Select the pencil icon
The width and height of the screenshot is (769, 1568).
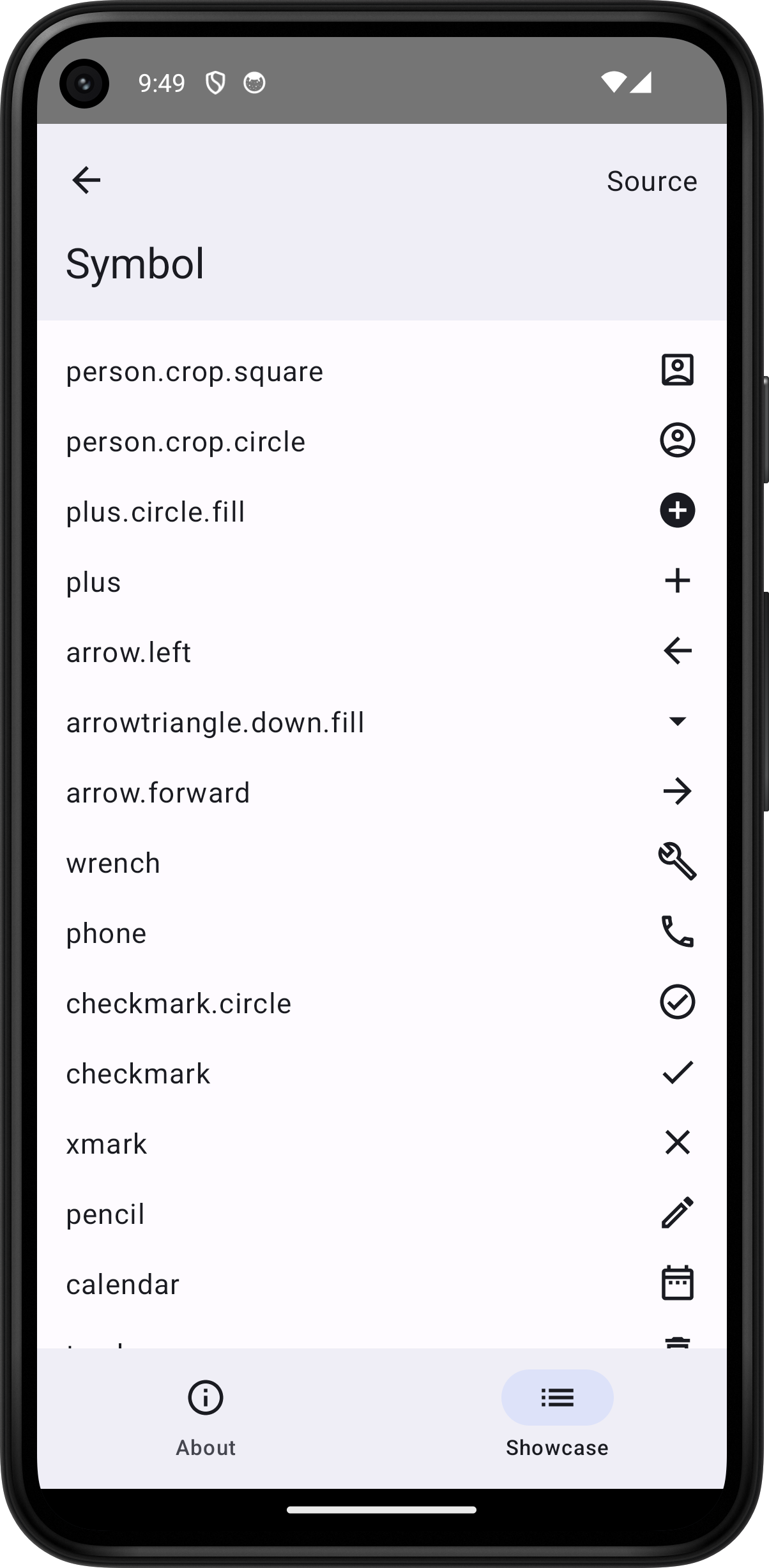click(x=678, y=1212)
